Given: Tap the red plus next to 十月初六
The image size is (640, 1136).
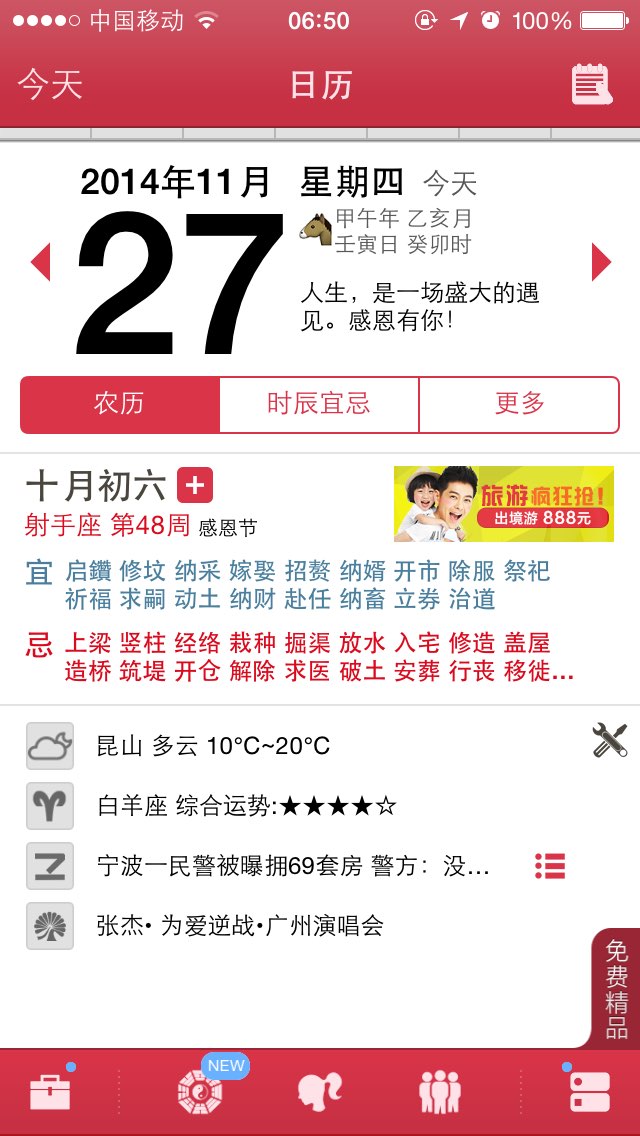Looking at the screenshot, I should pyautogui.click(x=195, y=485).
